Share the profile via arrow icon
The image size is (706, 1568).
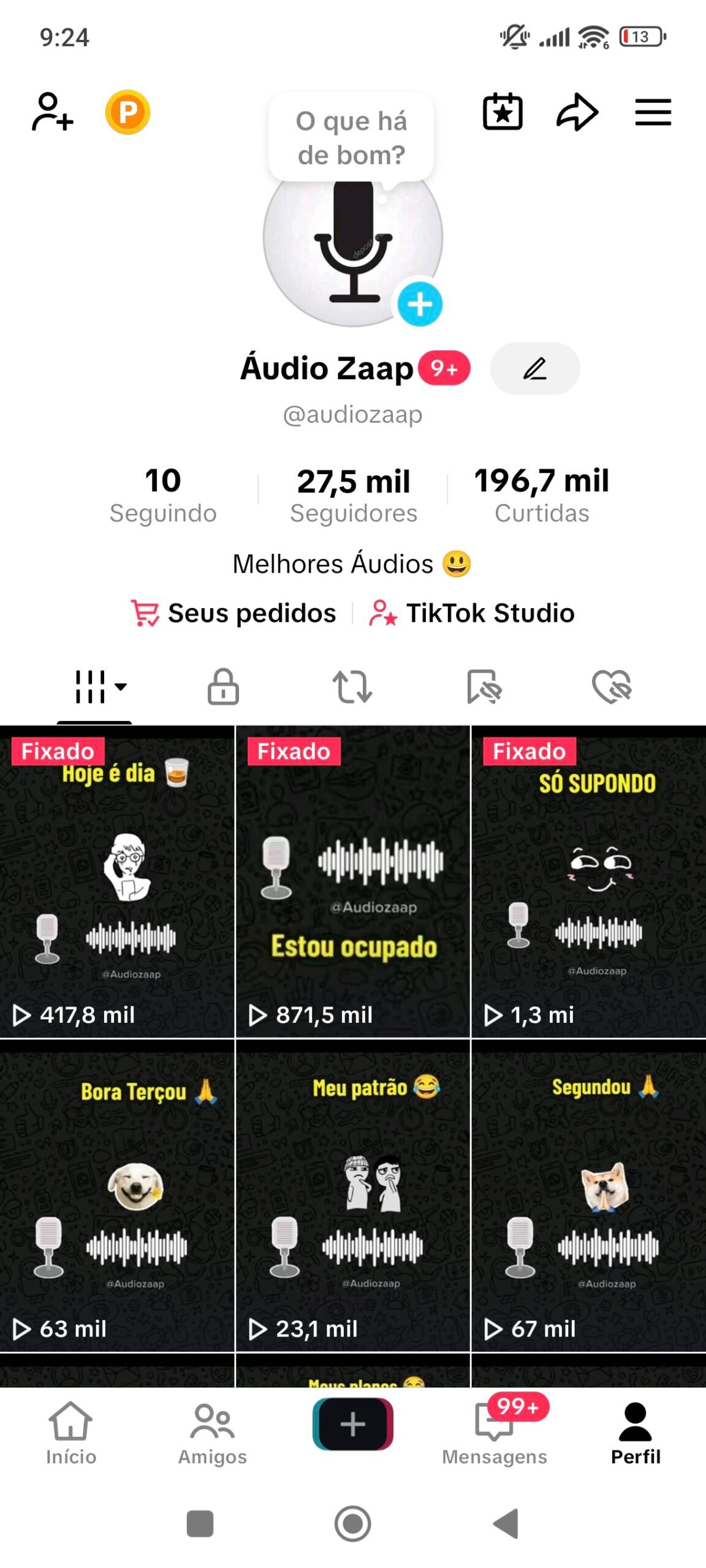[x=577, y=112]
